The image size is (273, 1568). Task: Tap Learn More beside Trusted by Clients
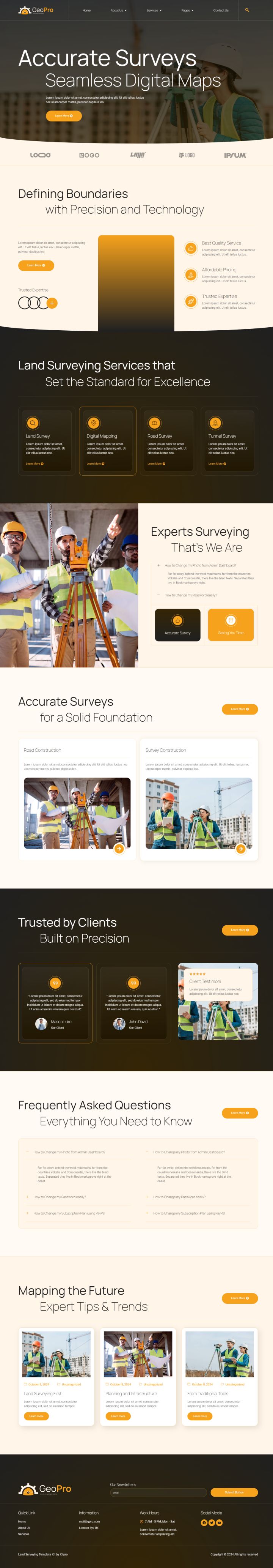point(240,930)
